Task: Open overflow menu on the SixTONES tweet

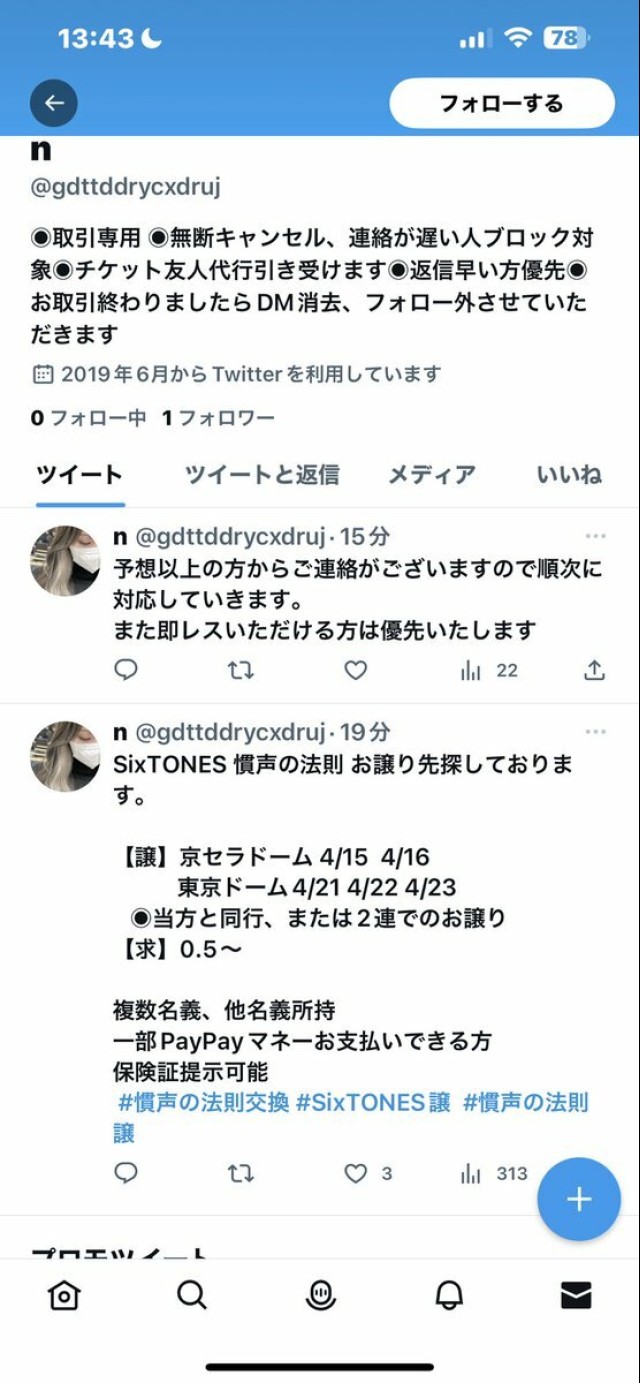Action: [596, 732]
